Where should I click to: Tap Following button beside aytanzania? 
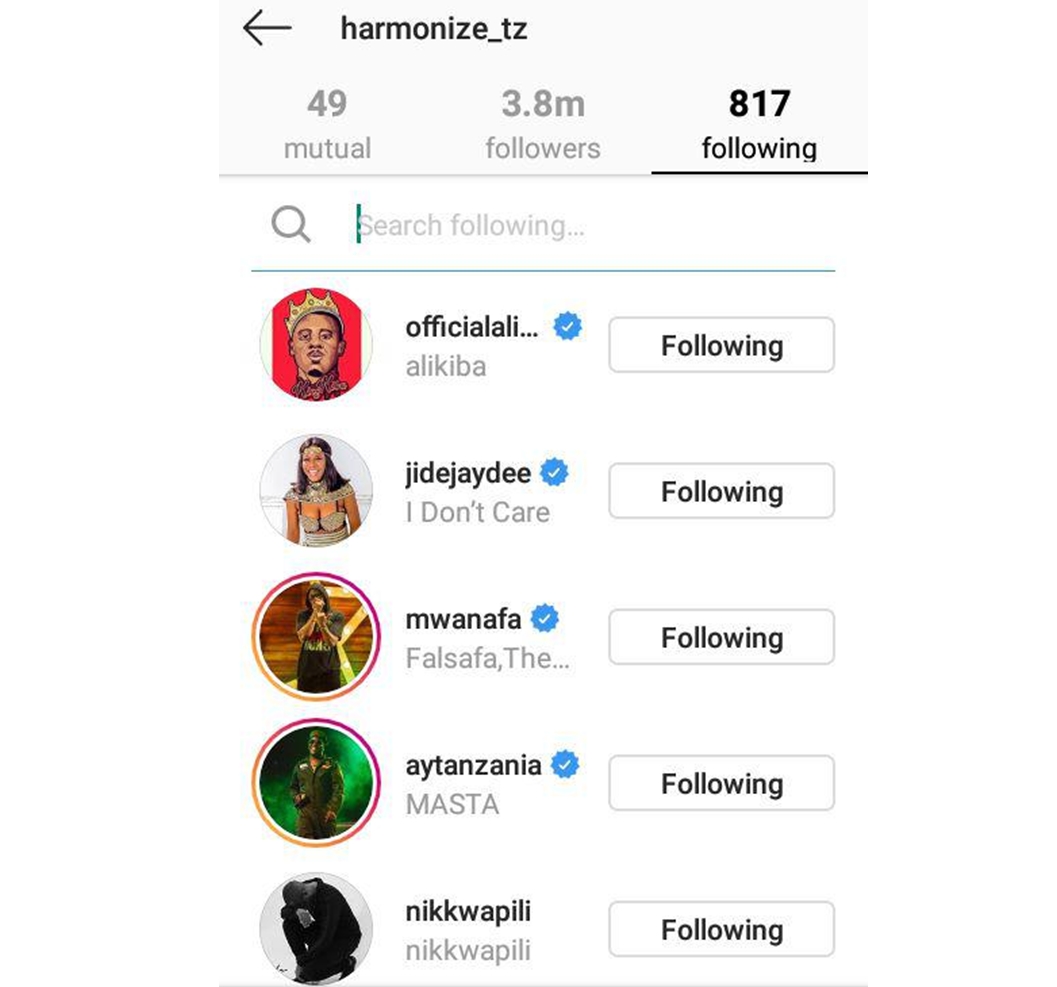(x=721, y=784)
